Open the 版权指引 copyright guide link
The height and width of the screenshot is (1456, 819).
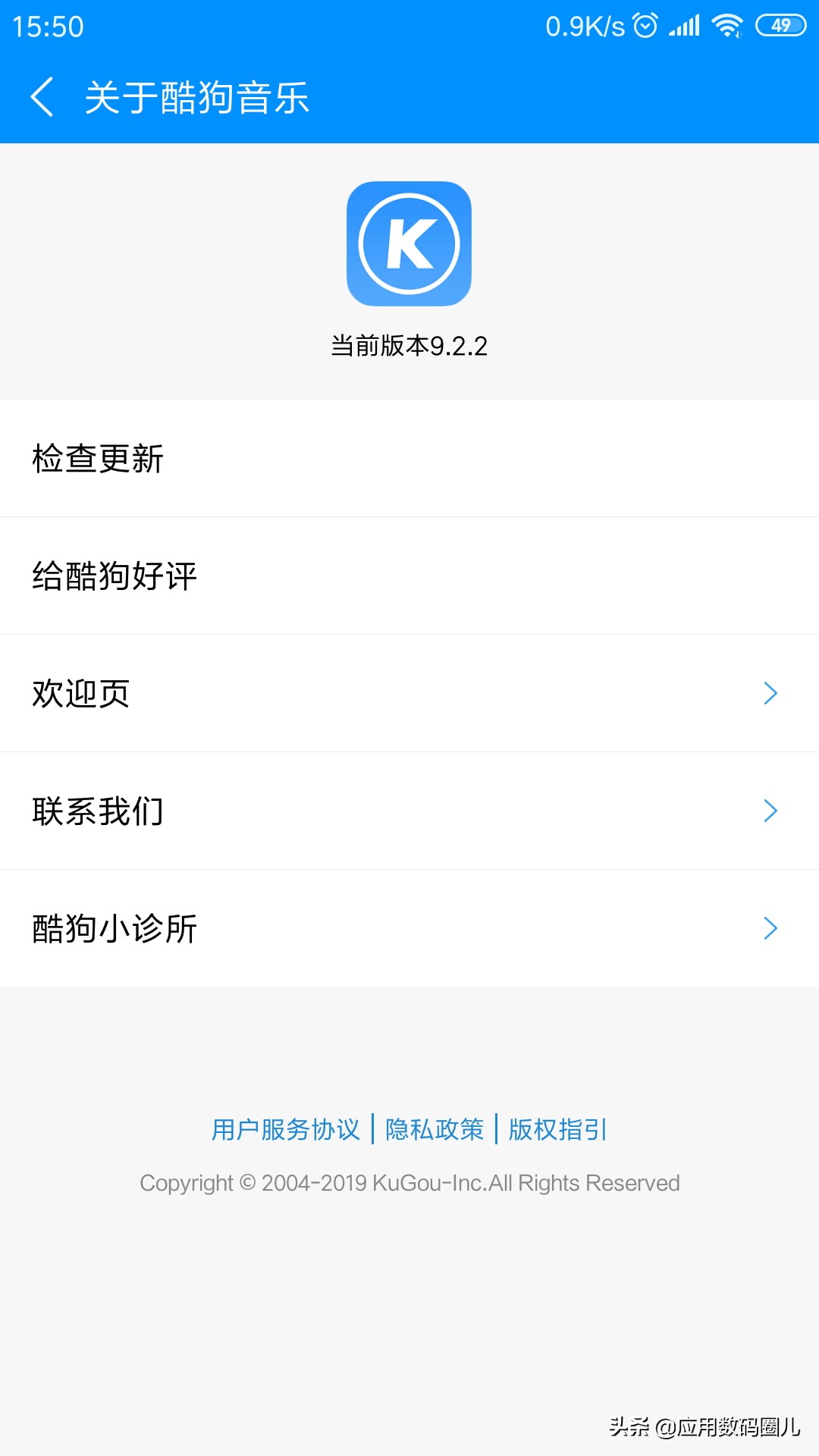557,1129
